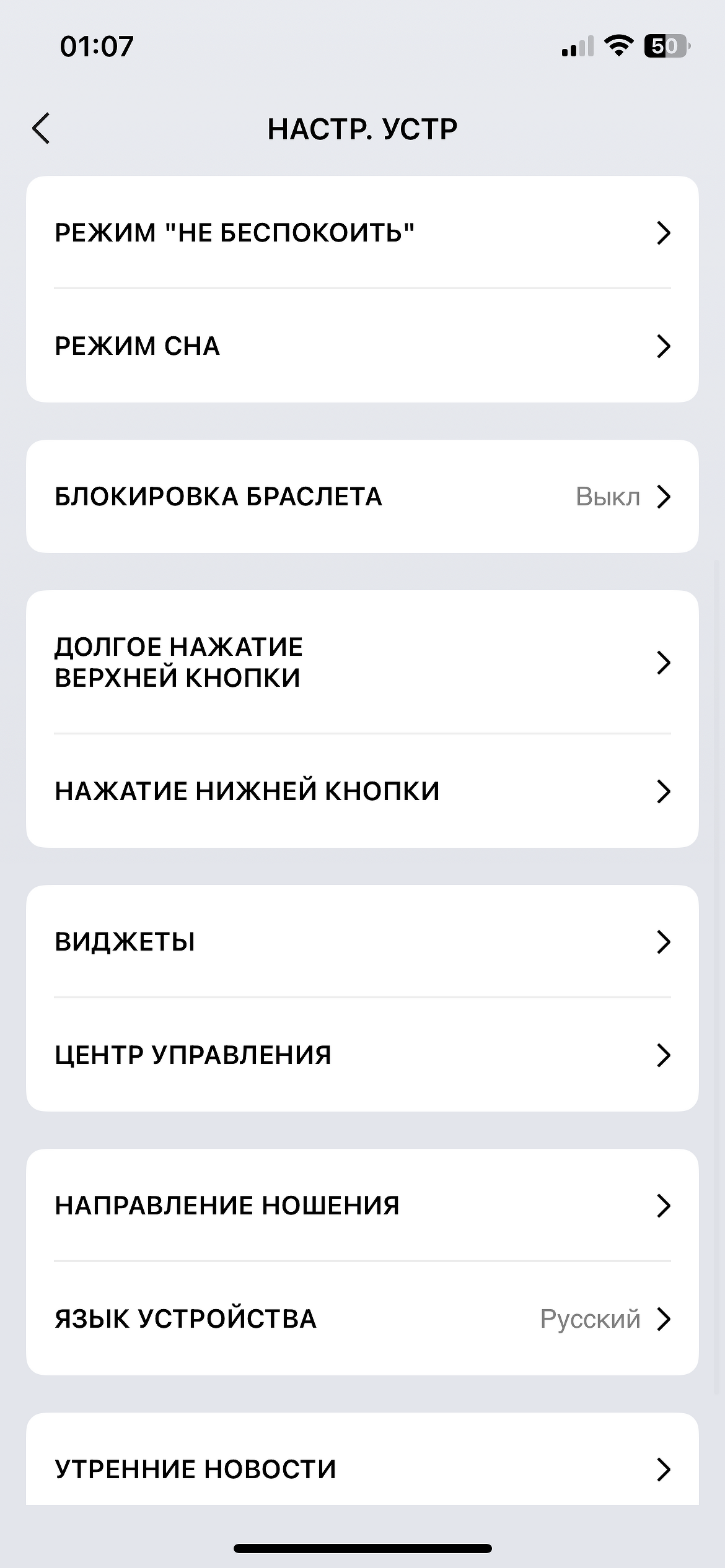Configure Долгое нажатие верхней кнопки
Viewport: 725px width, 1568px height.
[x=362, y=662]
